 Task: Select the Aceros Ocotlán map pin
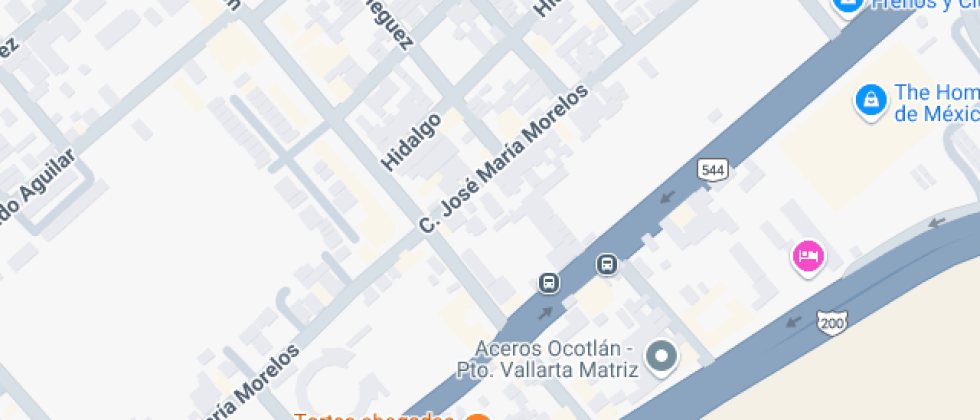point(660,355)
